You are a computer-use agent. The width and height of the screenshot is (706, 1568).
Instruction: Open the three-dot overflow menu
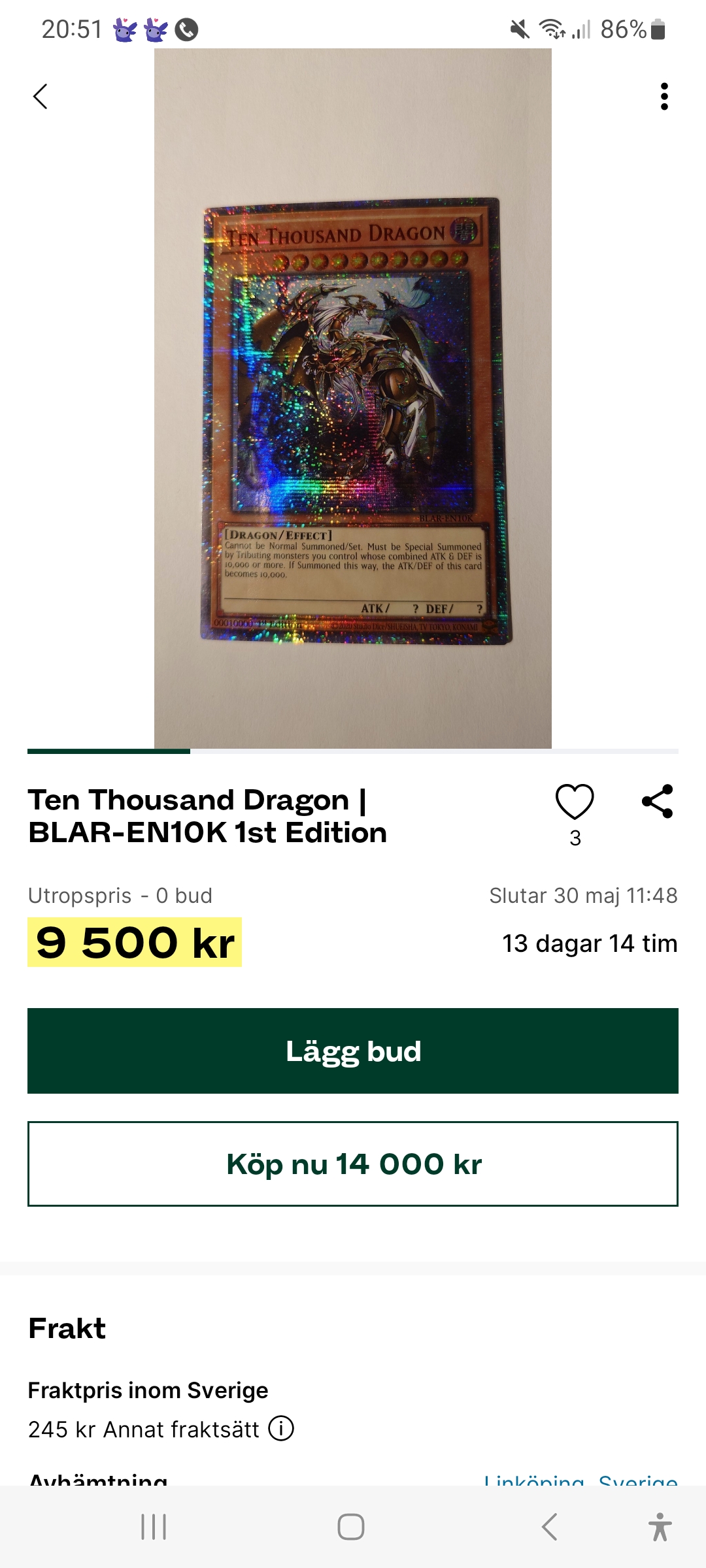tap(664, 97)
